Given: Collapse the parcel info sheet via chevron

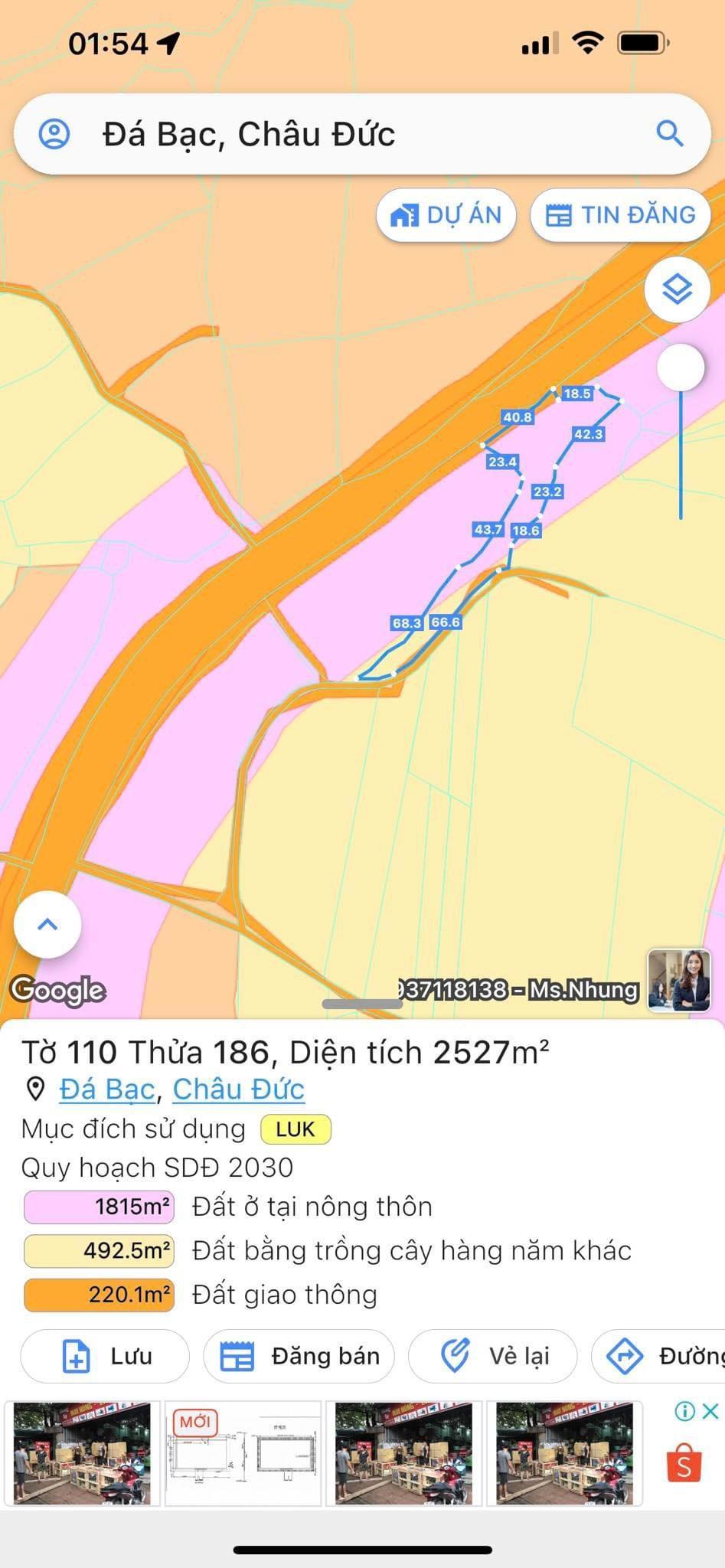Looking at the screenshot, I should 47,924.
